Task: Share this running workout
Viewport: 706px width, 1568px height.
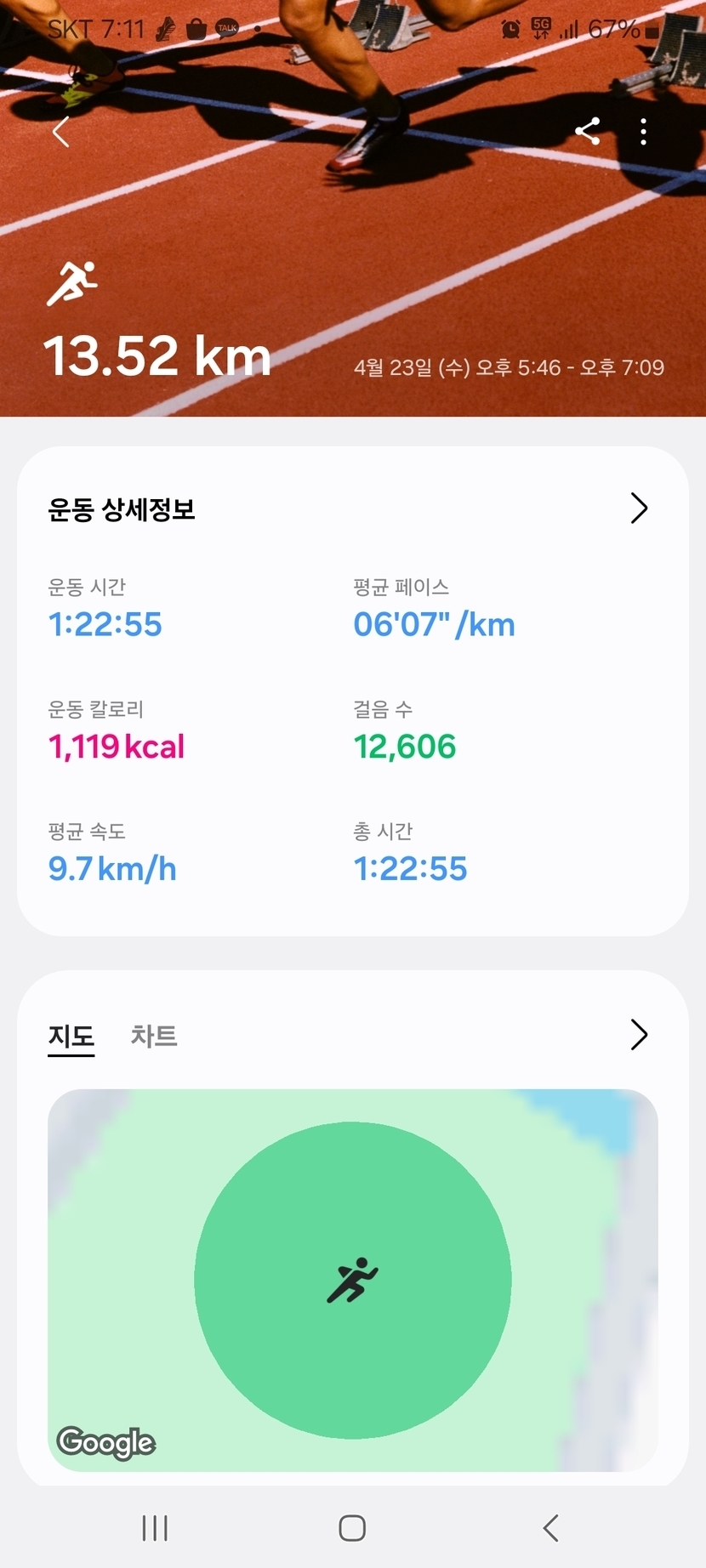Action: pos(588,131)
